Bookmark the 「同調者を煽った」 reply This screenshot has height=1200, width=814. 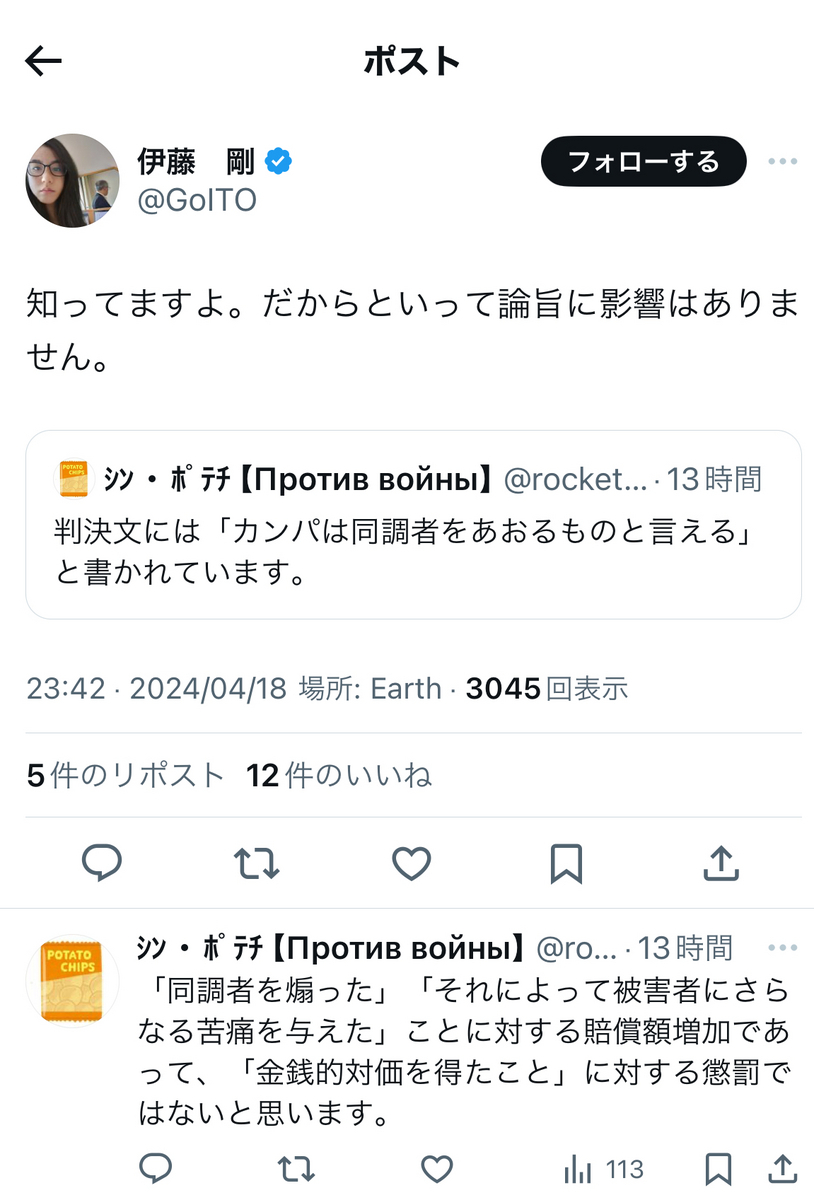click(718, 1168)
